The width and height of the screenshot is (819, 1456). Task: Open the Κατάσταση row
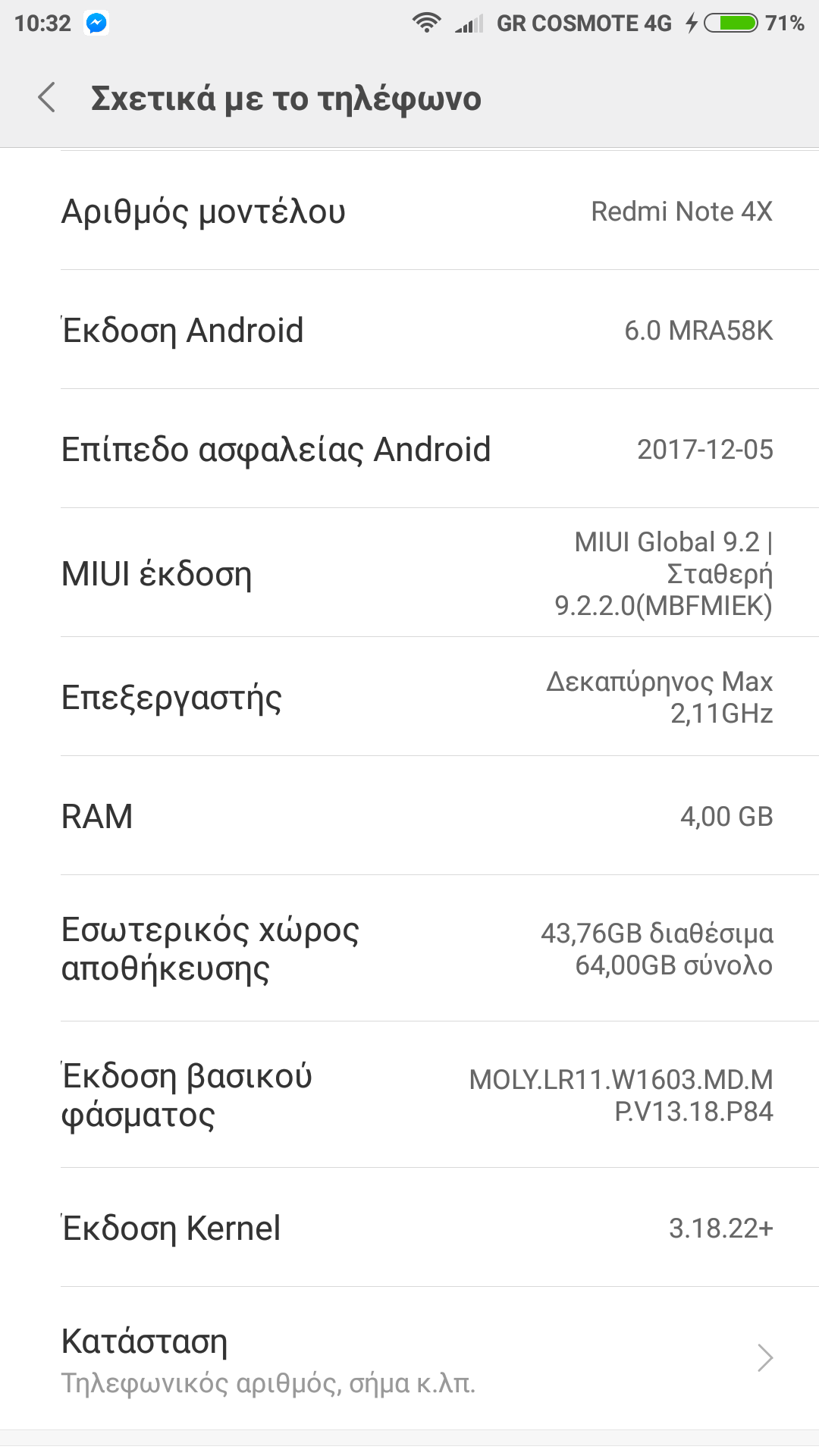click(409, 1359)
